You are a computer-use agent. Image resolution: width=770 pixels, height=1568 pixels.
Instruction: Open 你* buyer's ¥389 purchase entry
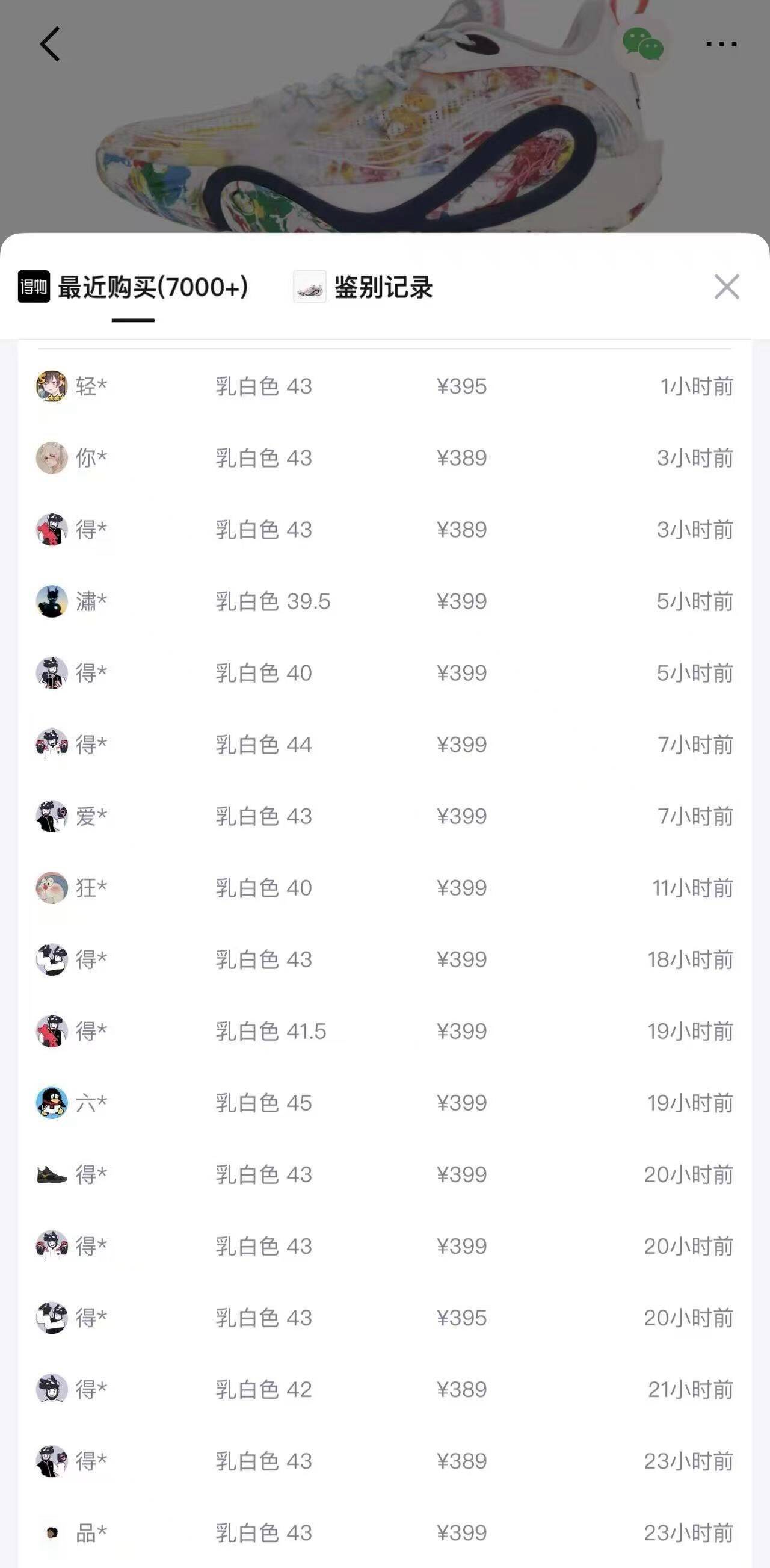coord(385,458)
